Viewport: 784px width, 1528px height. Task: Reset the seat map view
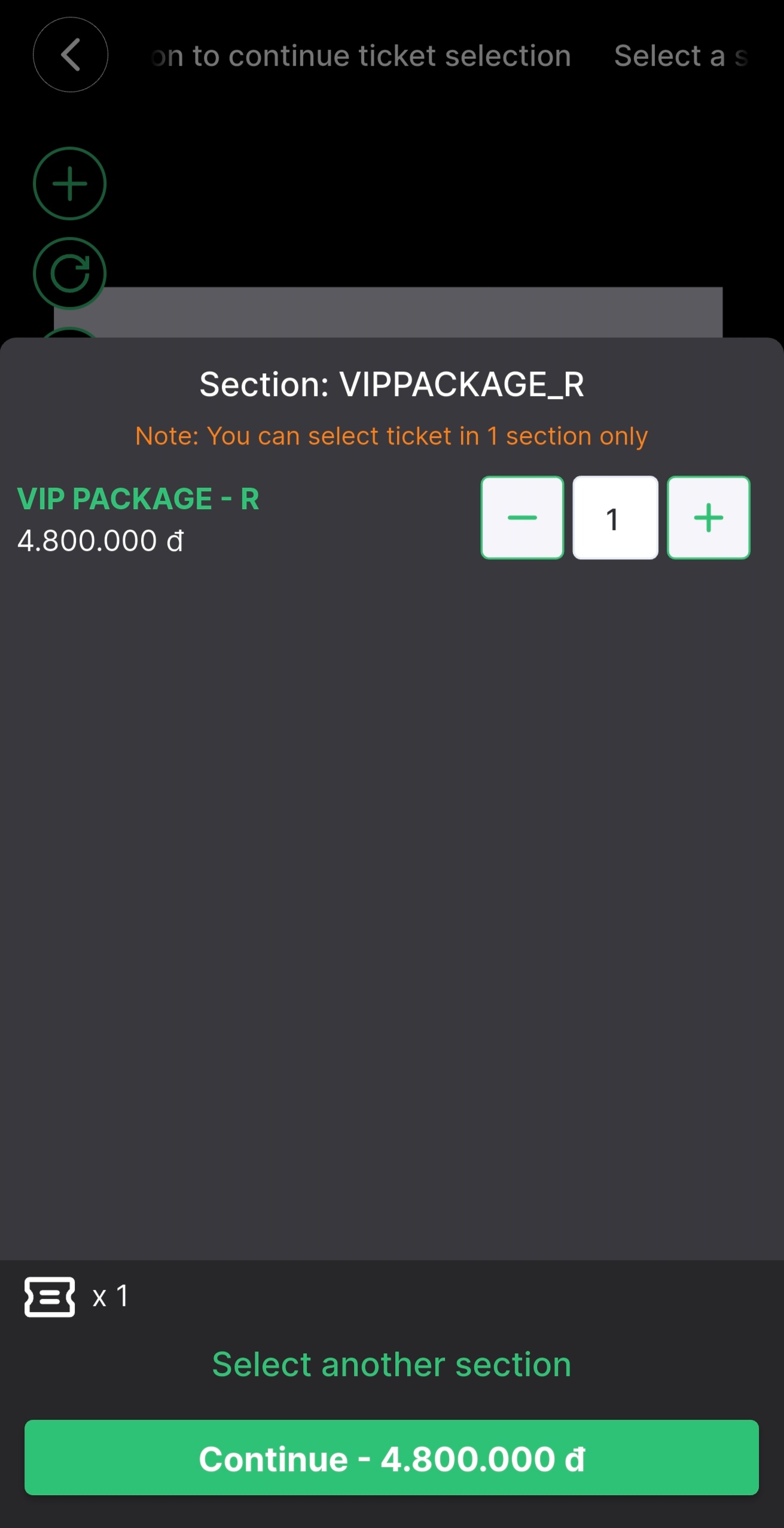[x=69, y=273]
